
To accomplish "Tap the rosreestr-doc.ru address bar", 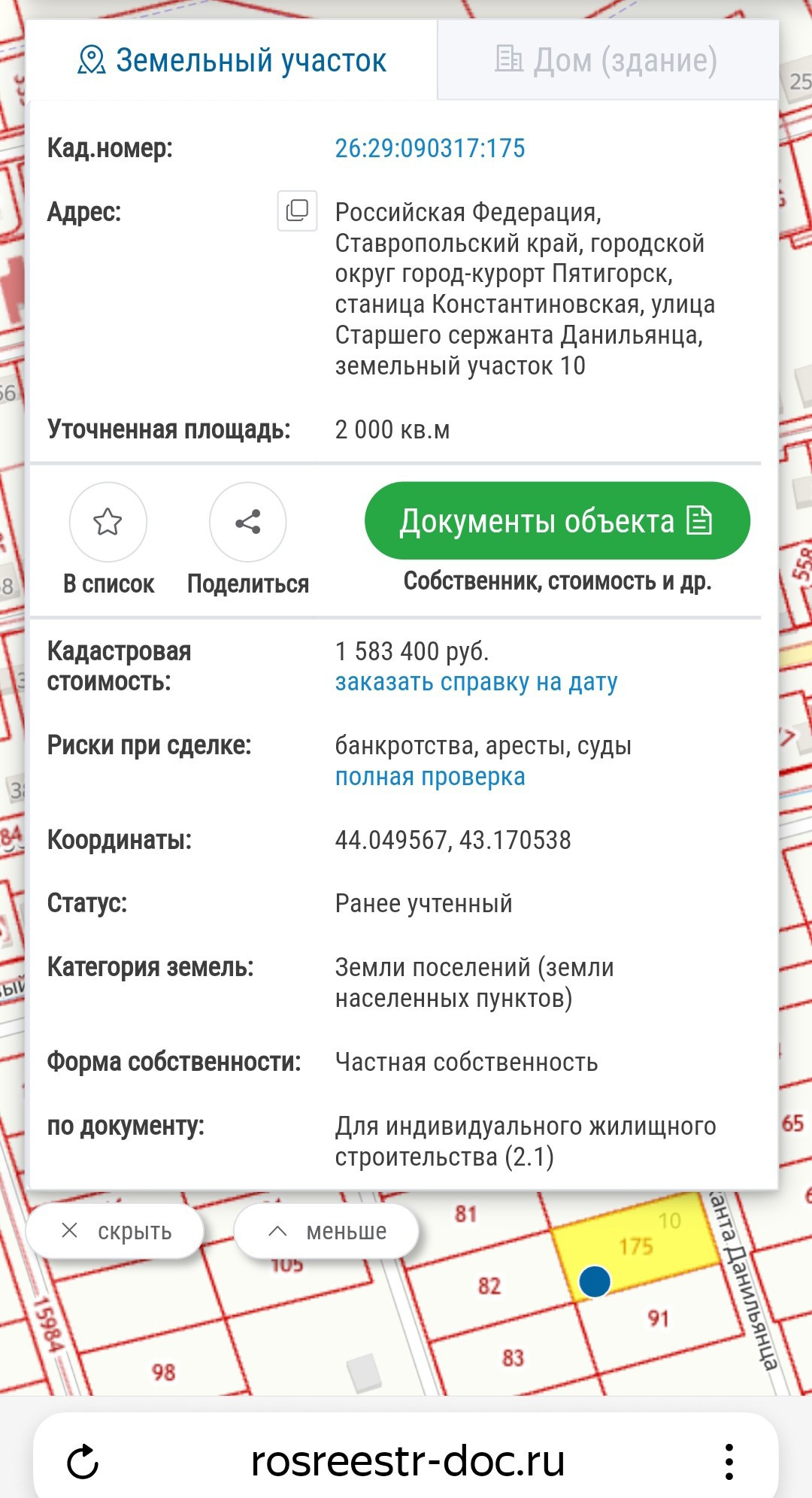I will [x=408, y=1461].
